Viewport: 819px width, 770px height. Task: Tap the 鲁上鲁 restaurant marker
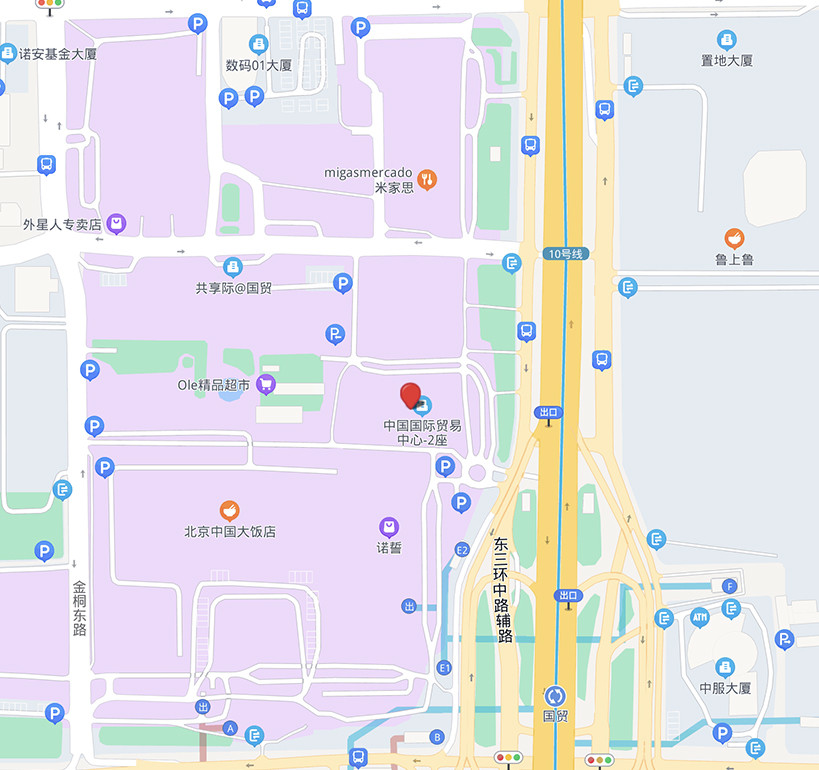(x=734, y=239)
